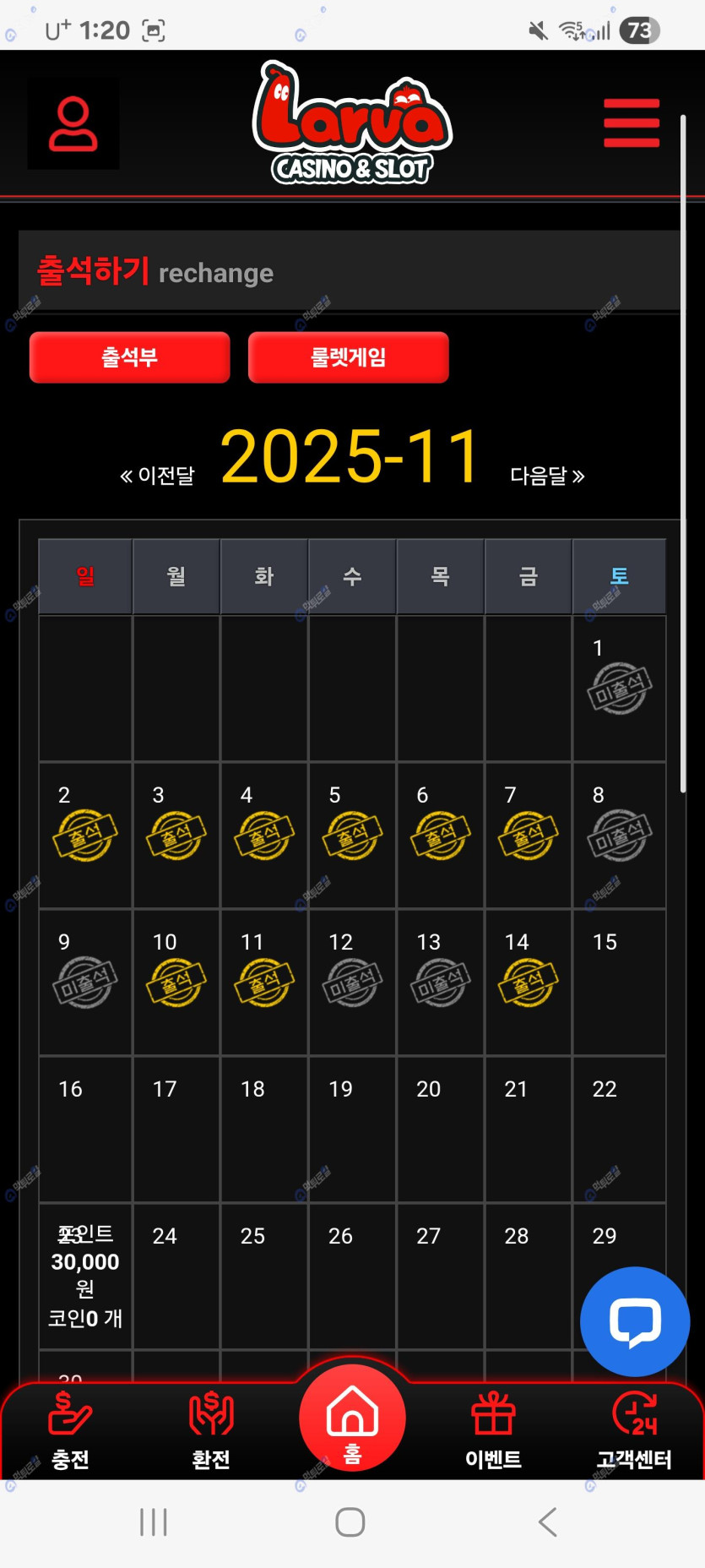Open the 이벤트 tab
This screenshot has width=705, height=1568.
tap(493, 1431)
